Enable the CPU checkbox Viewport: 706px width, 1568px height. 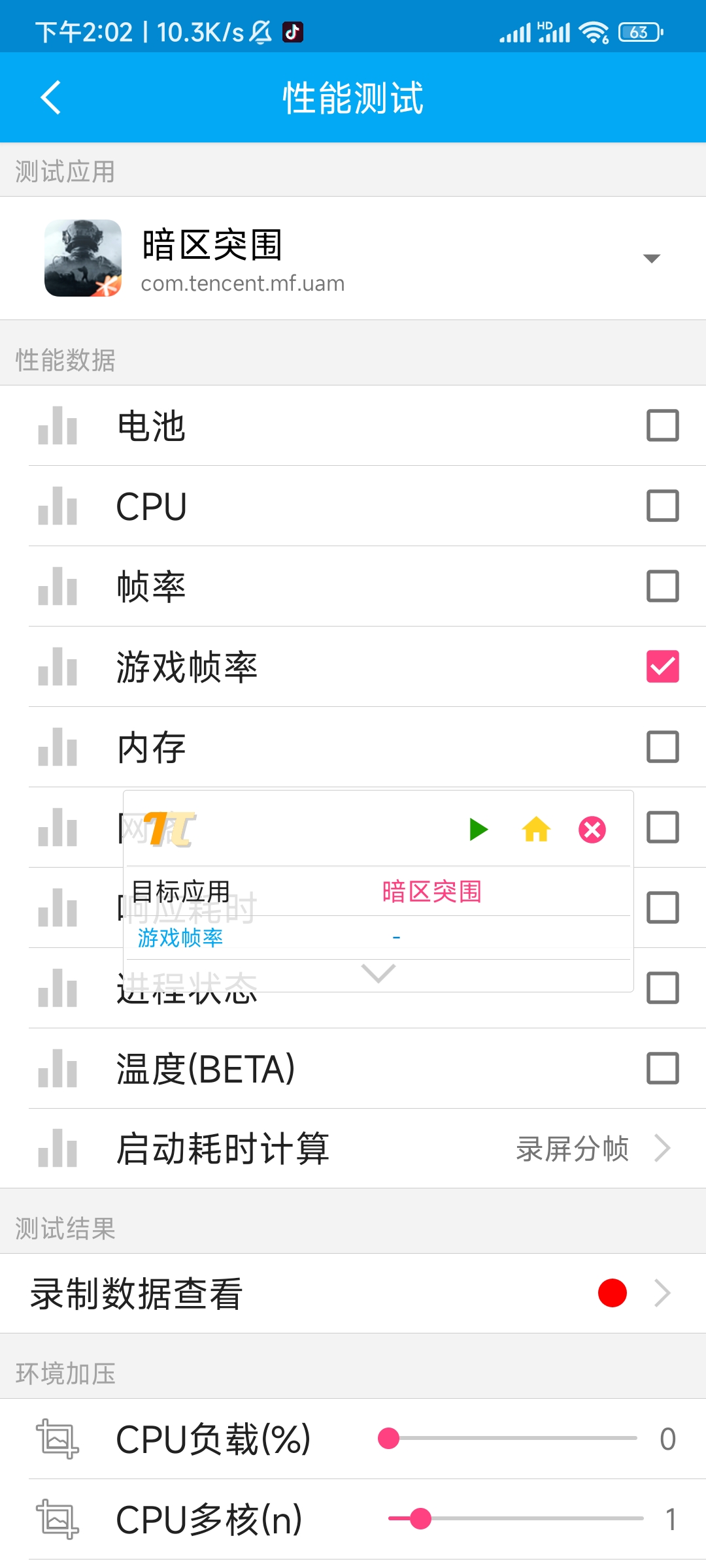pos(662,506)
